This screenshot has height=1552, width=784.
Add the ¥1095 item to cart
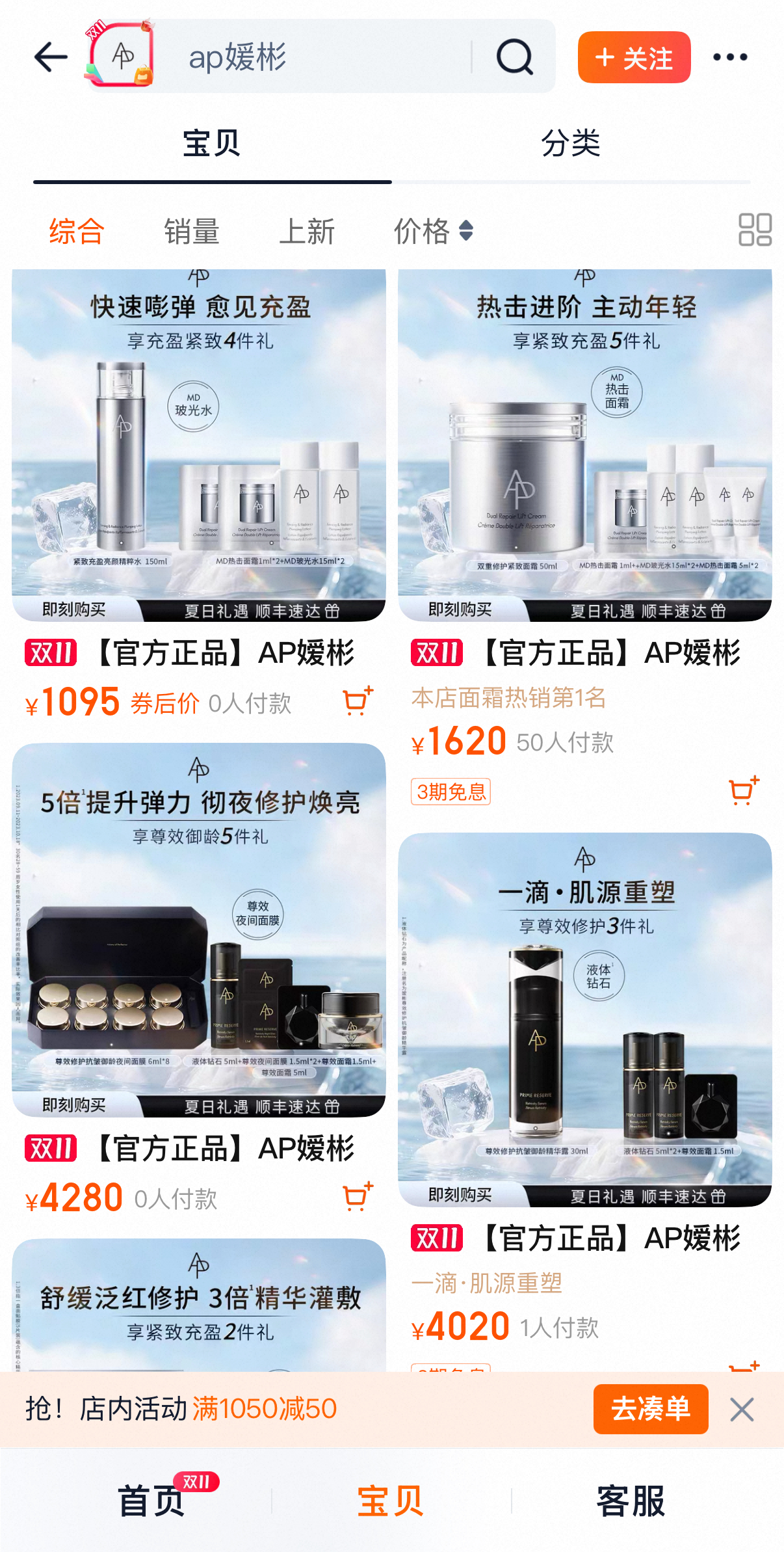pos(358,701)
